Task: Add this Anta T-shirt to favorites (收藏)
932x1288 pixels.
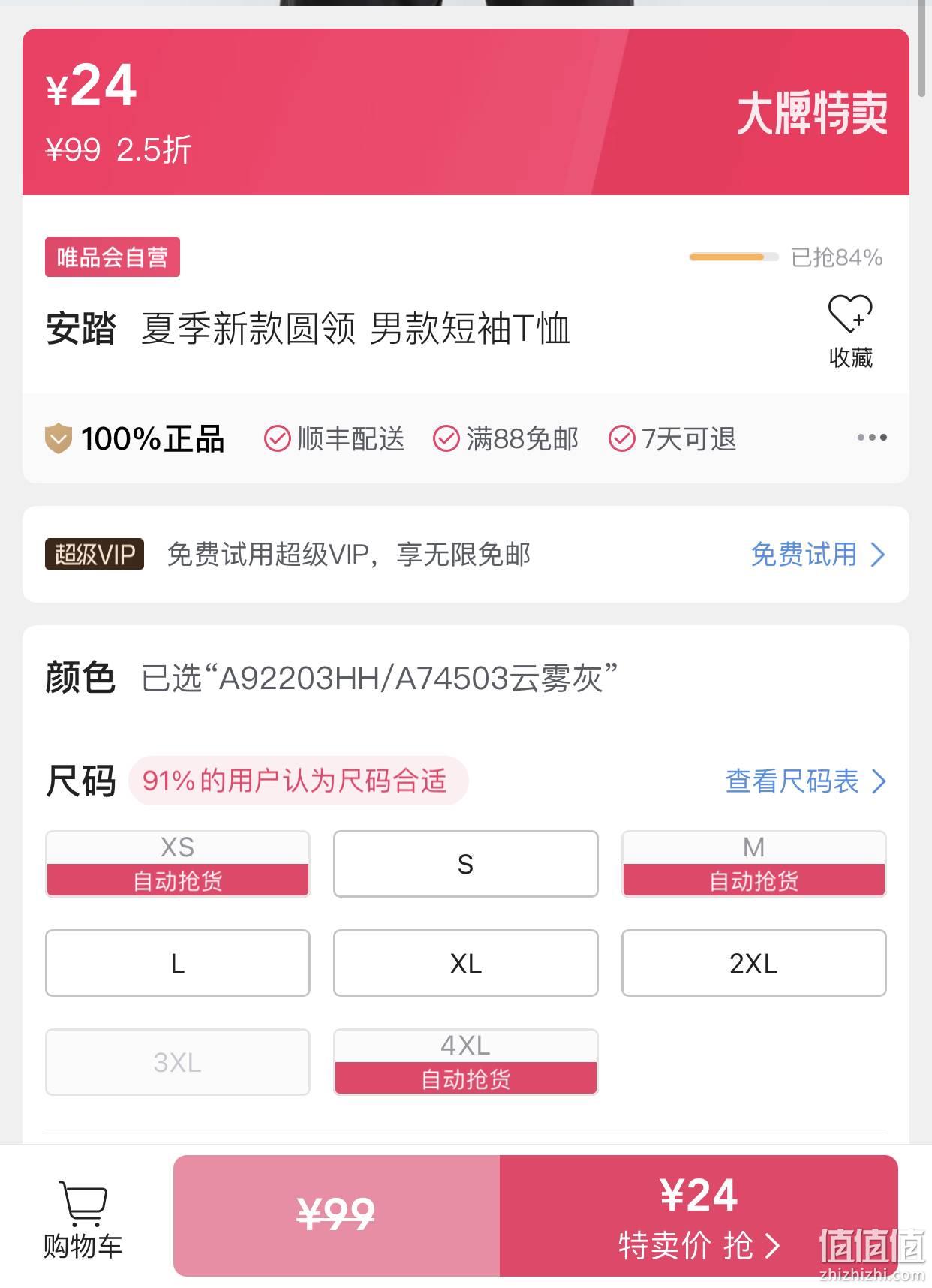Action: [850, 330]
